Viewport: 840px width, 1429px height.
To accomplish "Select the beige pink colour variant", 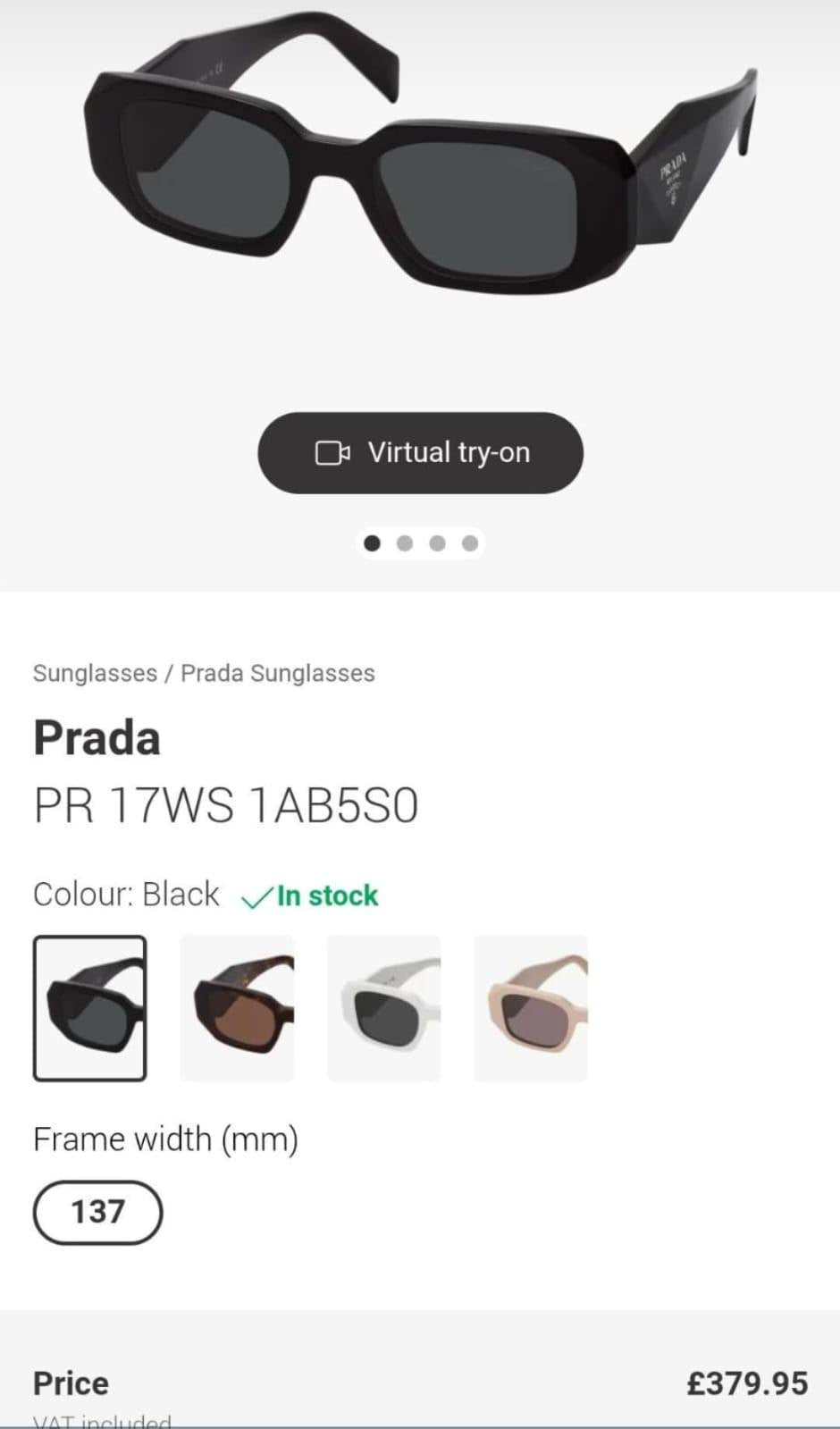I will pyautogui.click(x=531, y=1008).
